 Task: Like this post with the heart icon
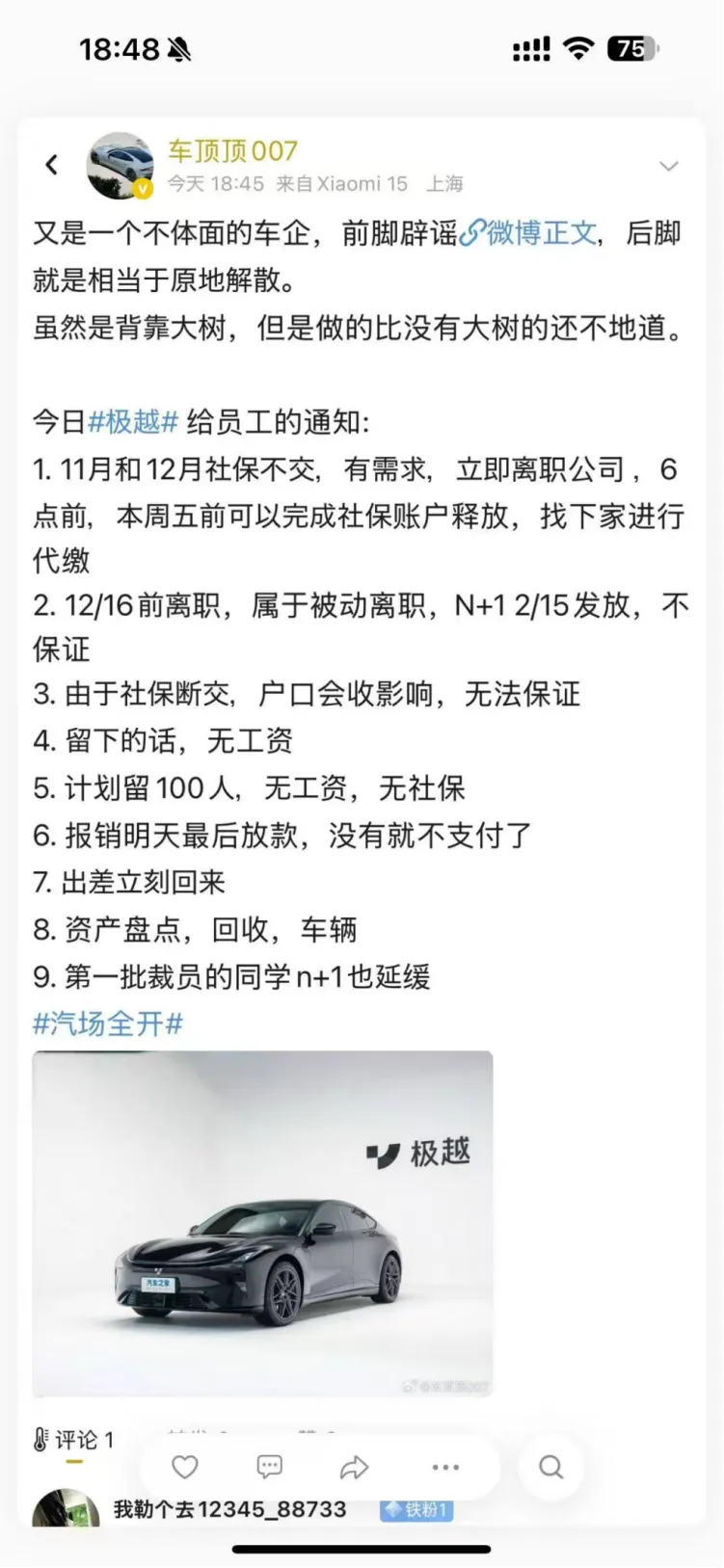[184, 1467]
